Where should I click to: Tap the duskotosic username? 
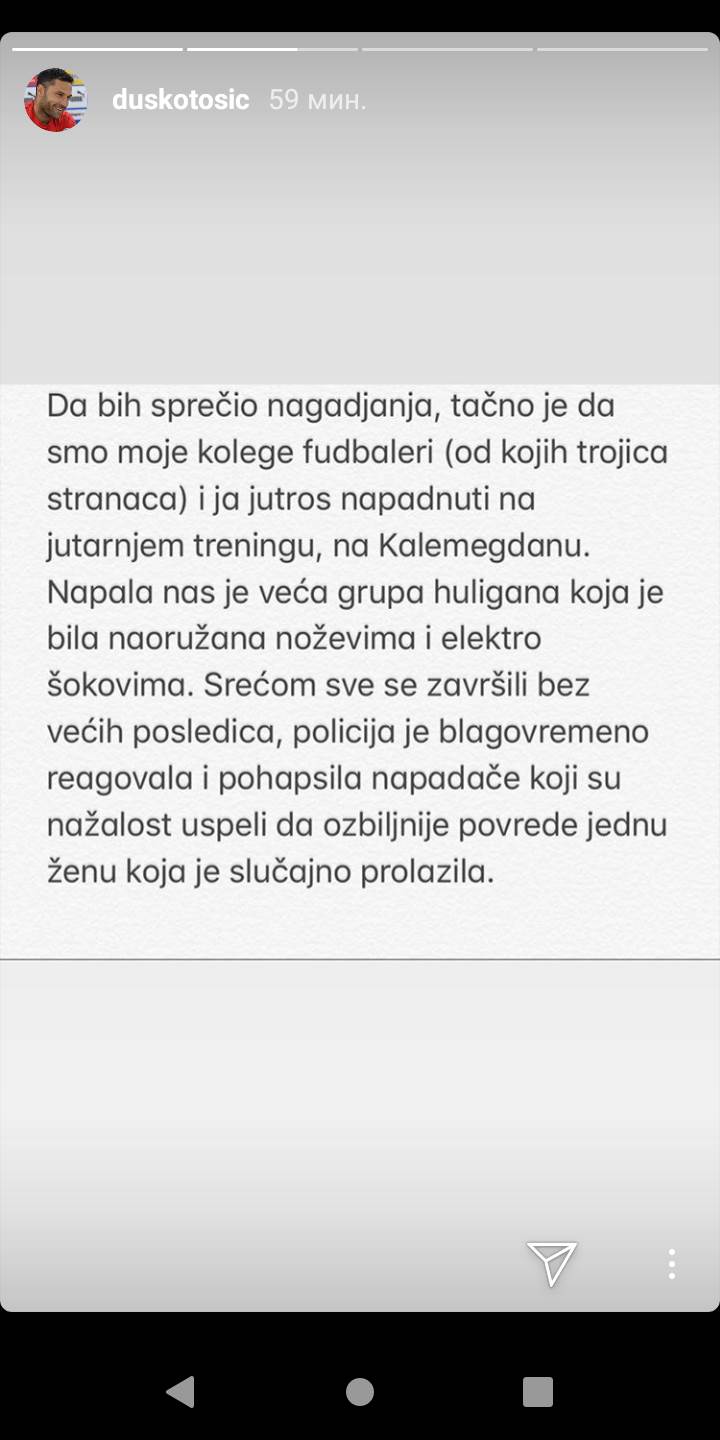pos(180,100)
